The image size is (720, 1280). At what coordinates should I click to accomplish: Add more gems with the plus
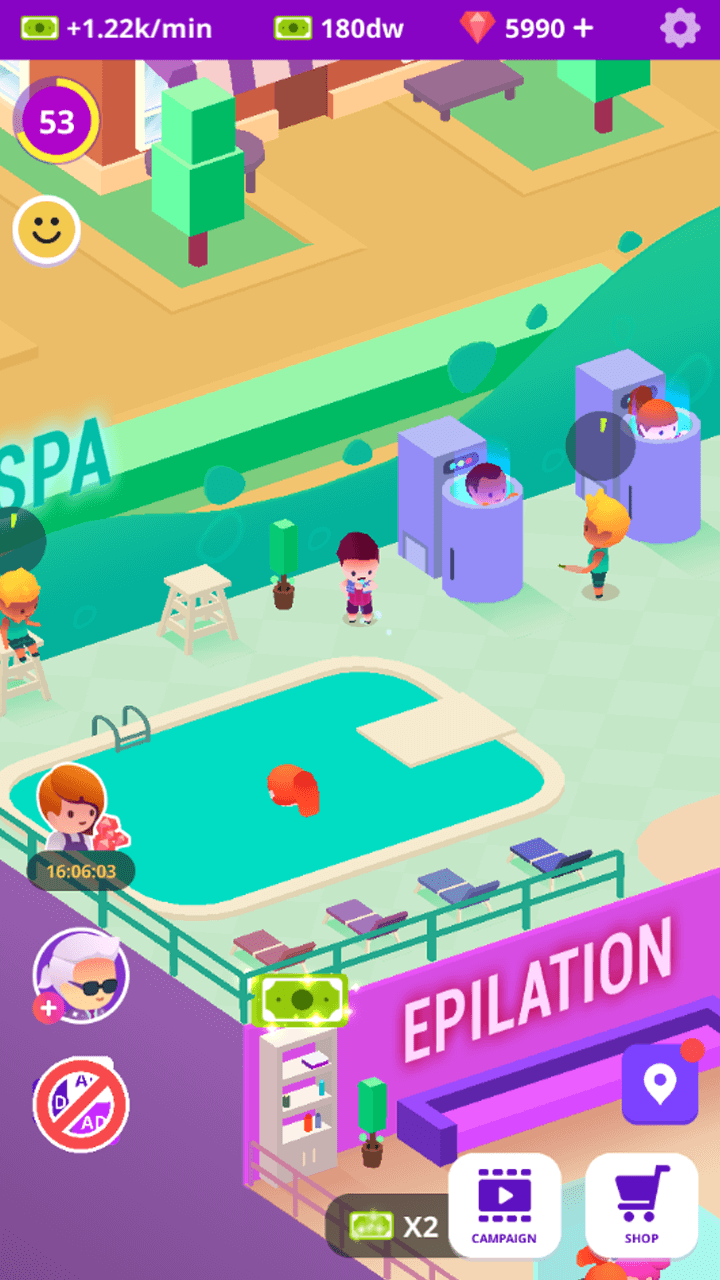click(583, 28)
